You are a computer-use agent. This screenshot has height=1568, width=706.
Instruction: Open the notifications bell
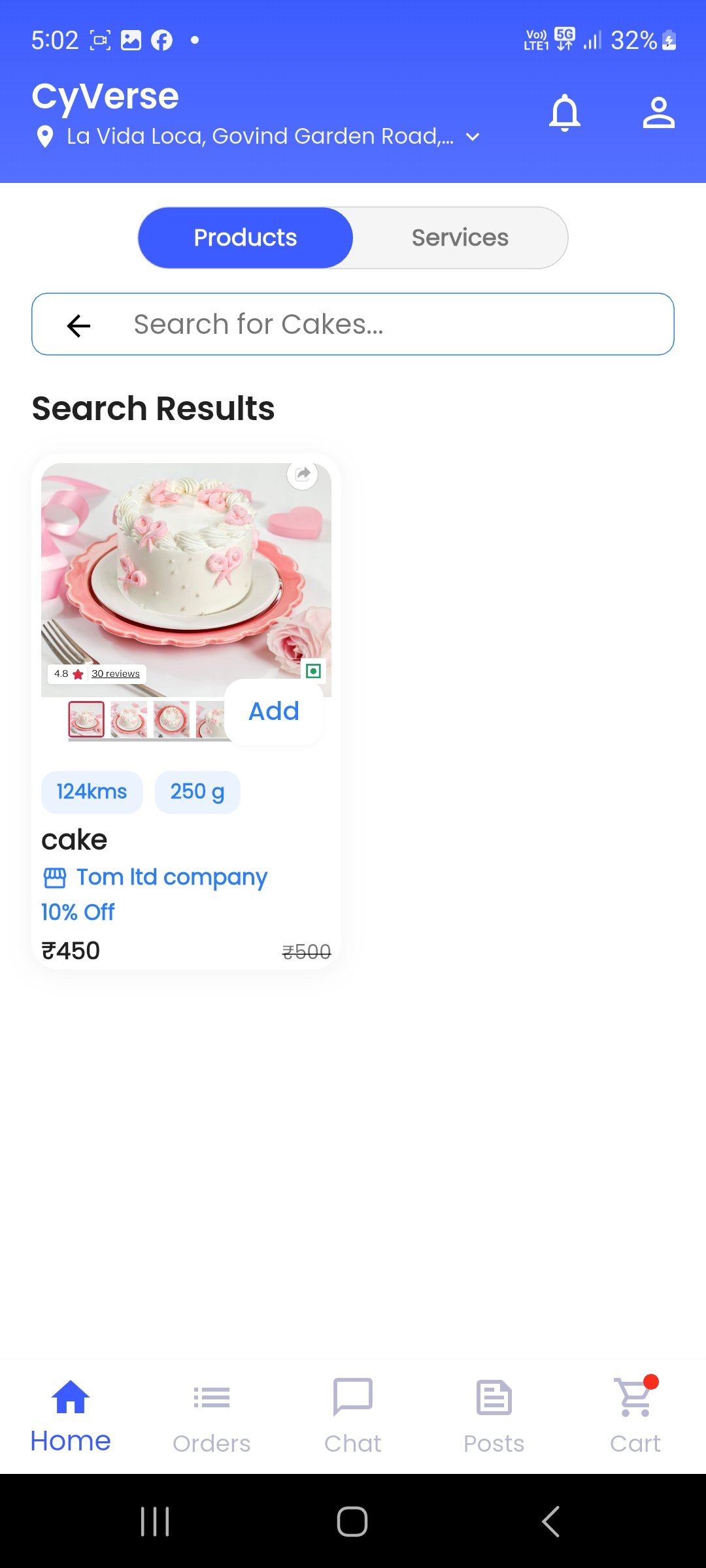click(x=565, y=113)
